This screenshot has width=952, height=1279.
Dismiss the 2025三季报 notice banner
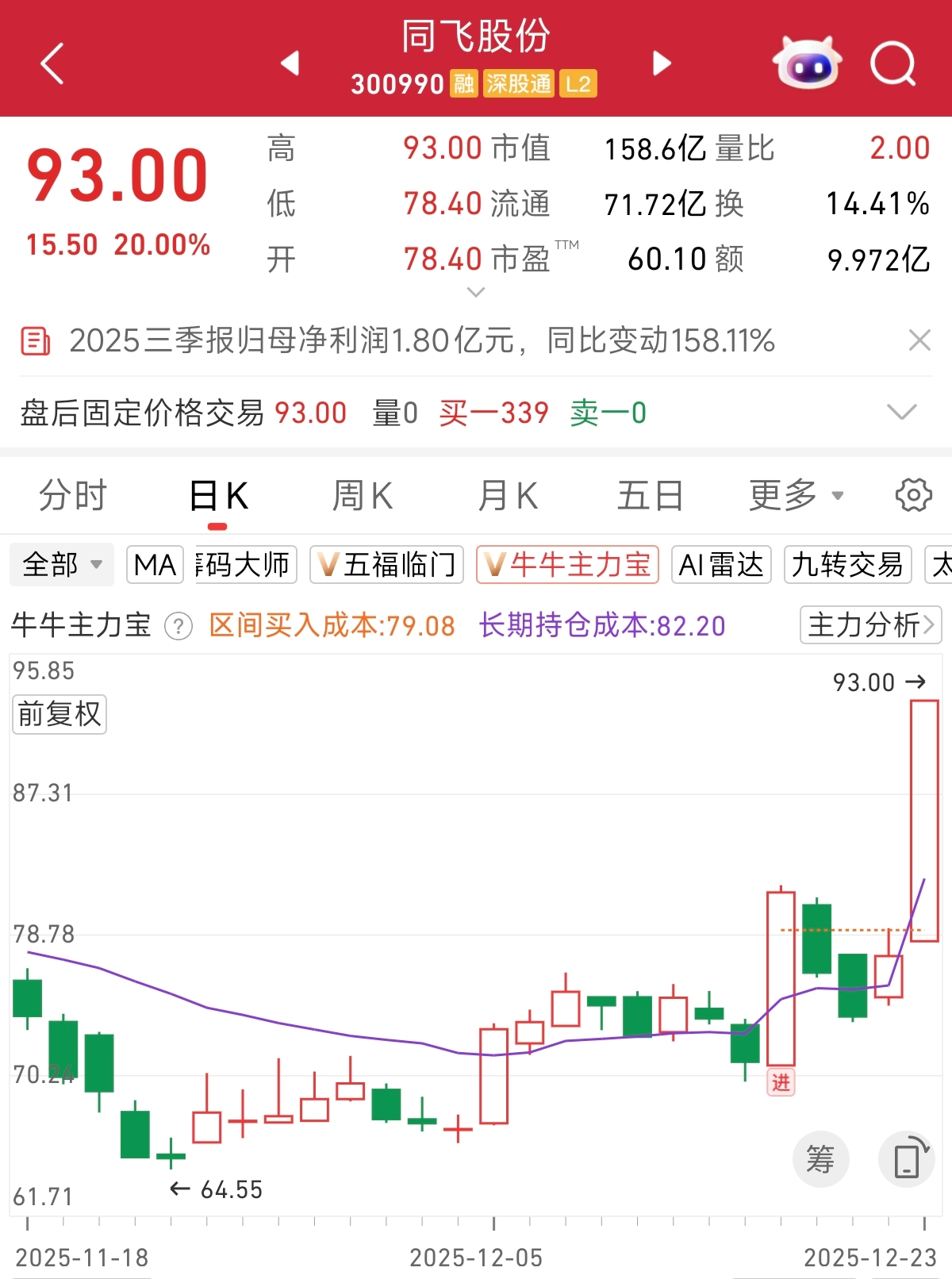point(919,341)
